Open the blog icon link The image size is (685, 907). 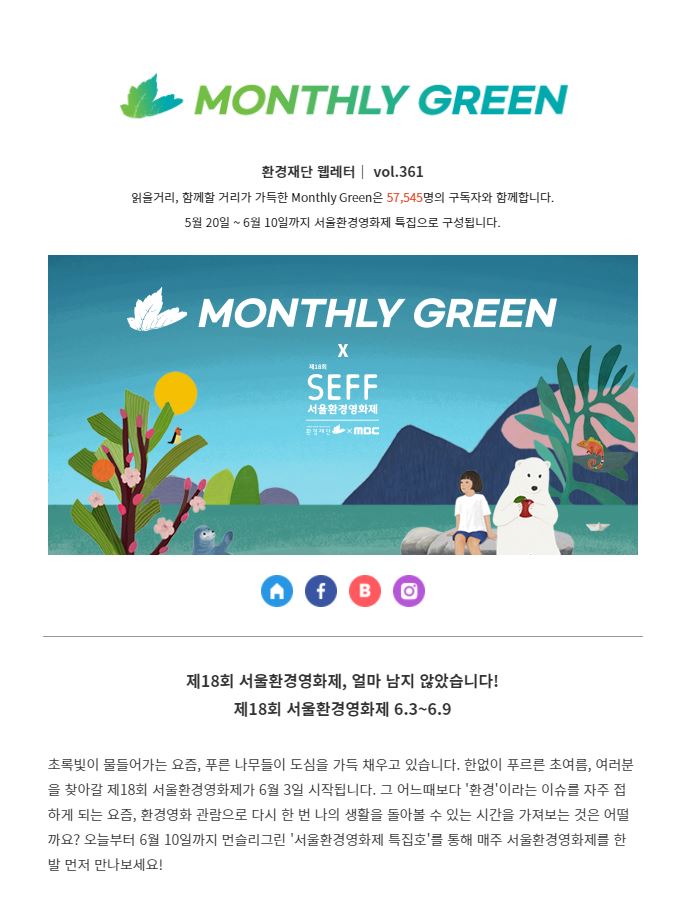(365, 591)
